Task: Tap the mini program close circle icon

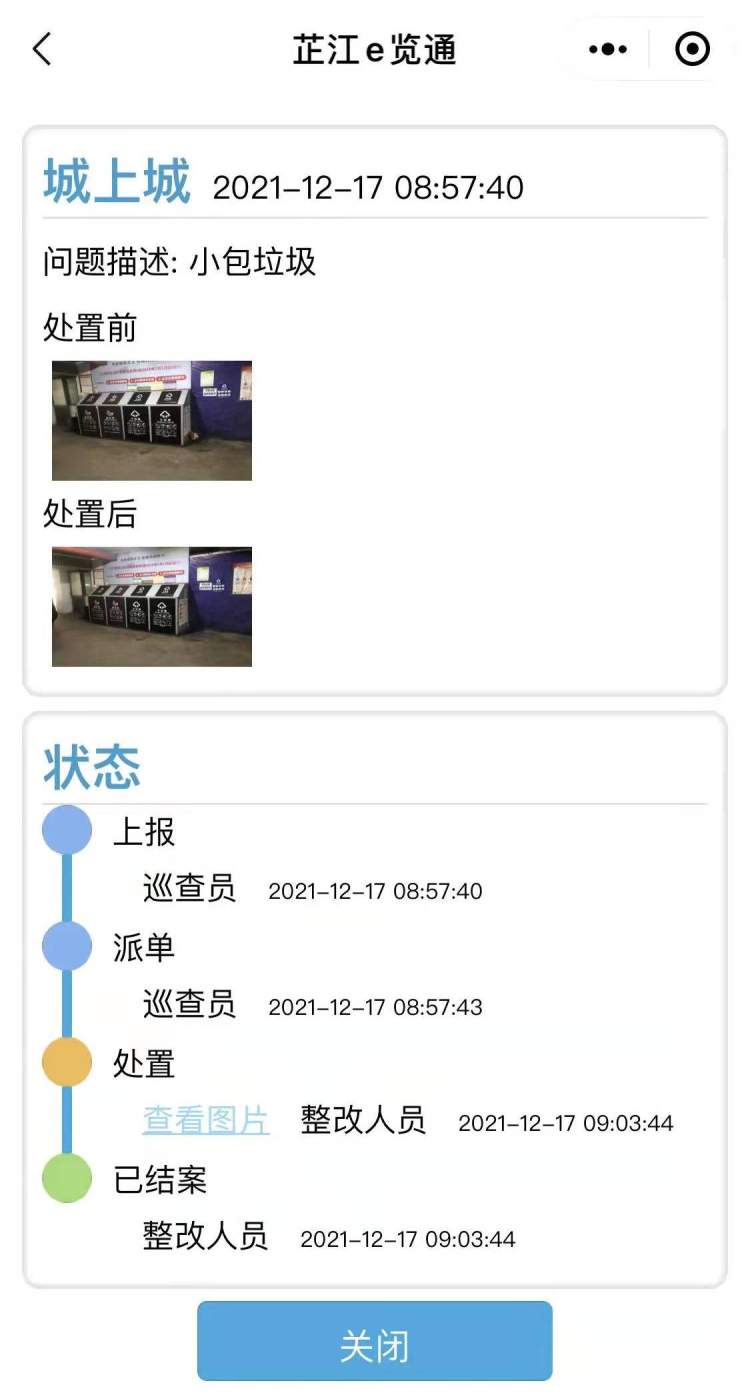Action: click(692, 49)
